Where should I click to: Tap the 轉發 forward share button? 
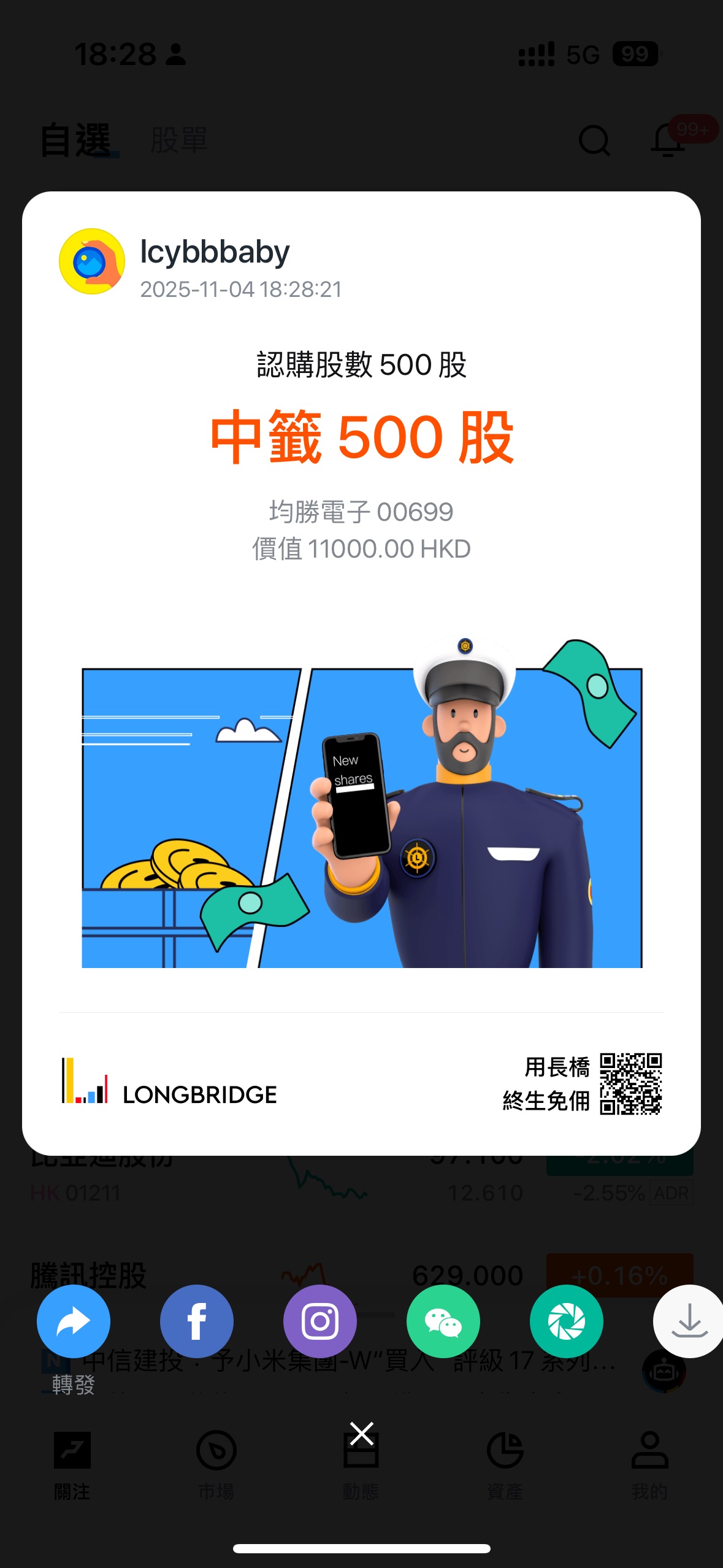(74, 1321)
